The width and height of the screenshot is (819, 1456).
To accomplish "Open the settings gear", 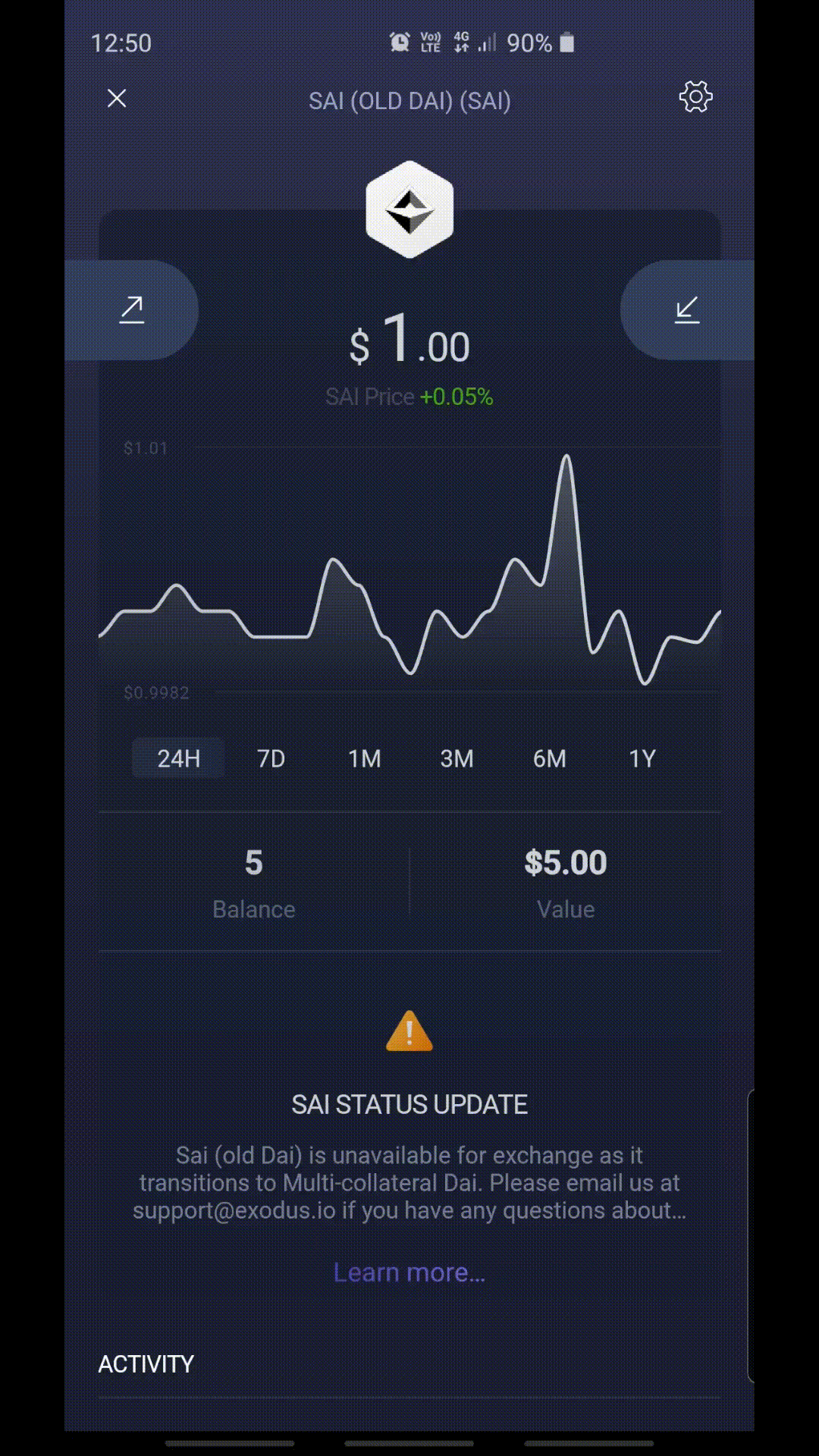I will [695, 97].
